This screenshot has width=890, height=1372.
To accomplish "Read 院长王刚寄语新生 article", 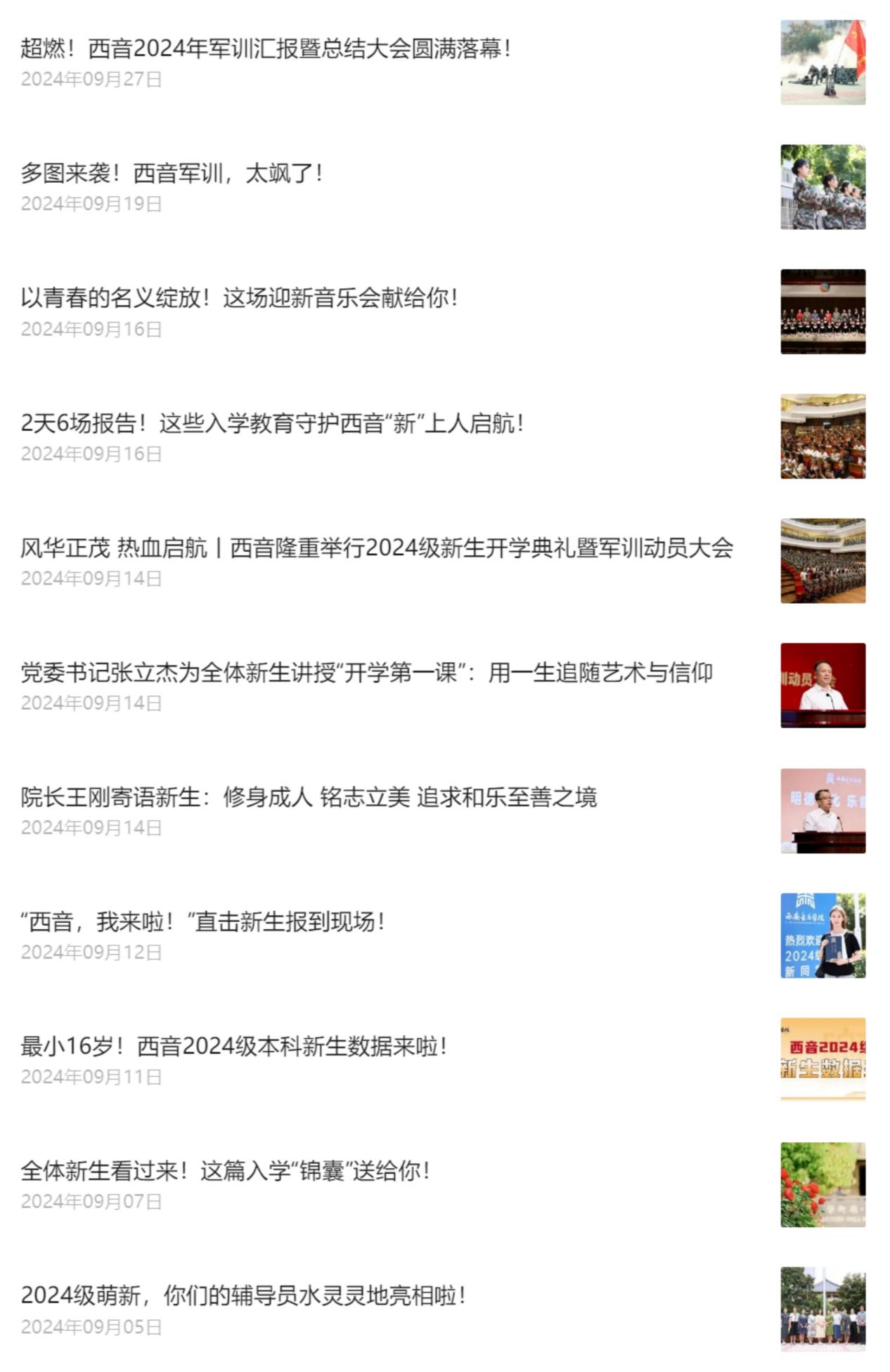I will coord(309,797).
